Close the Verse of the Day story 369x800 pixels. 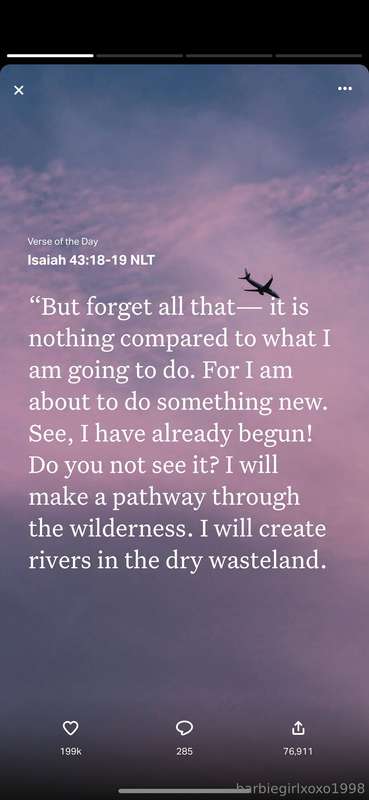[x=19, y=90]
